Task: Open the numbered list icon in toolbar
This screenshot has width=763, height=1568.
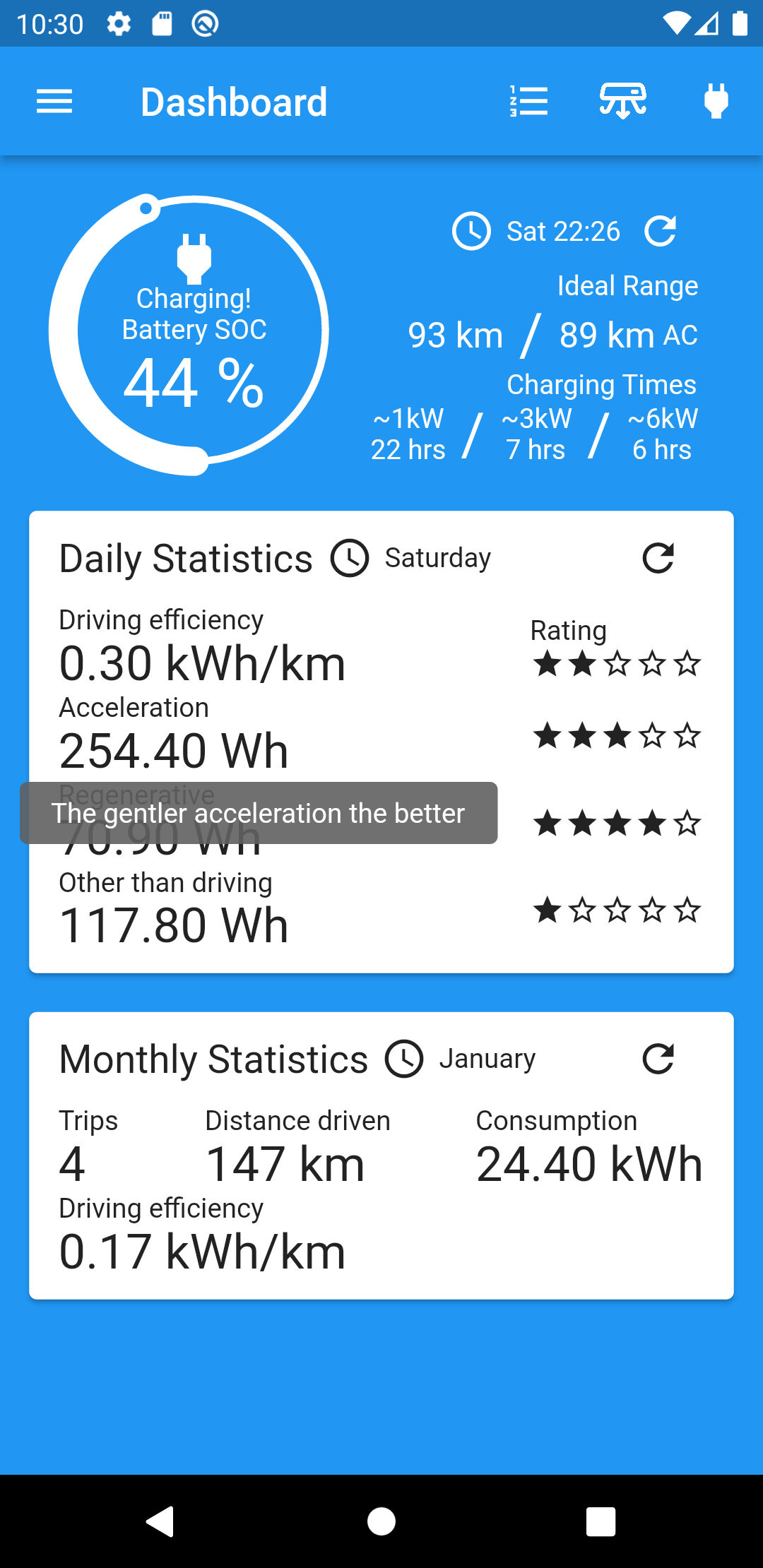Action: [528, 102]
